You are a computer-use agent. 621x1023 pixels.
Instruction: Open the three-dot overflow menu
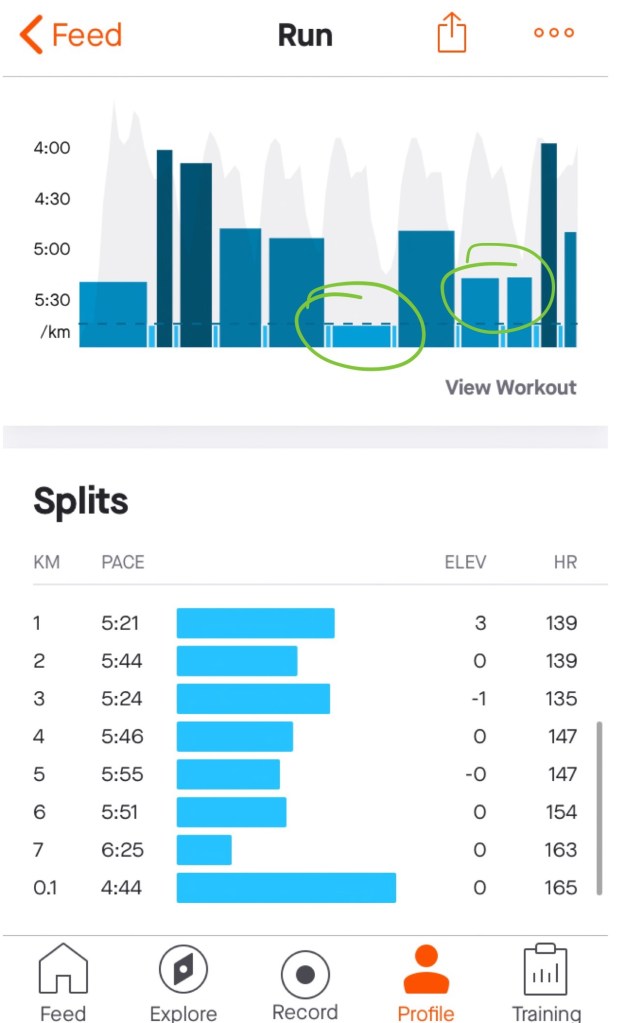pos(554,33)
